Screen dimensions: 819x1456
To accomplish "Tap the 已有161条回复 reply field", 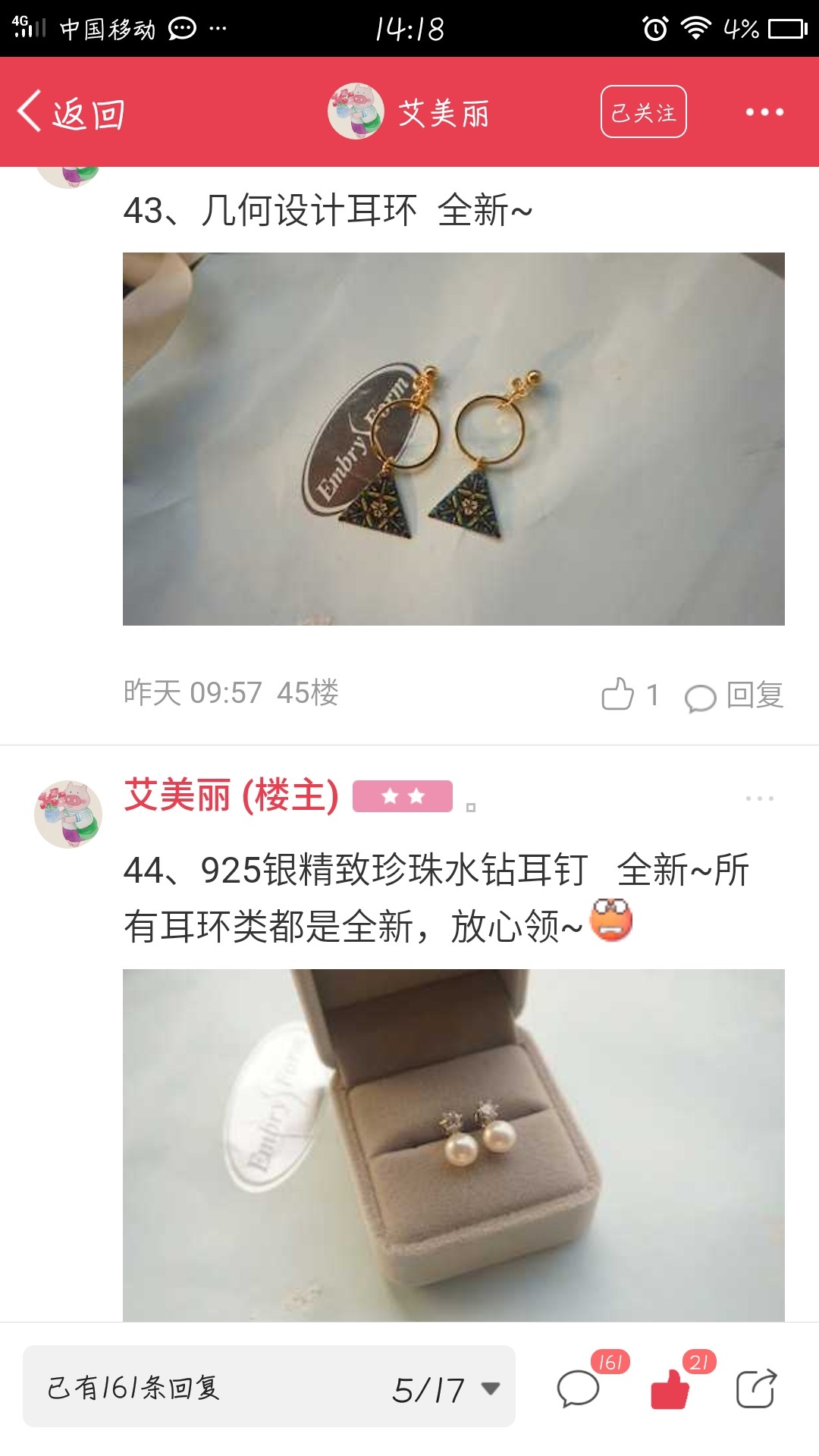I will tap(205, 1387).
